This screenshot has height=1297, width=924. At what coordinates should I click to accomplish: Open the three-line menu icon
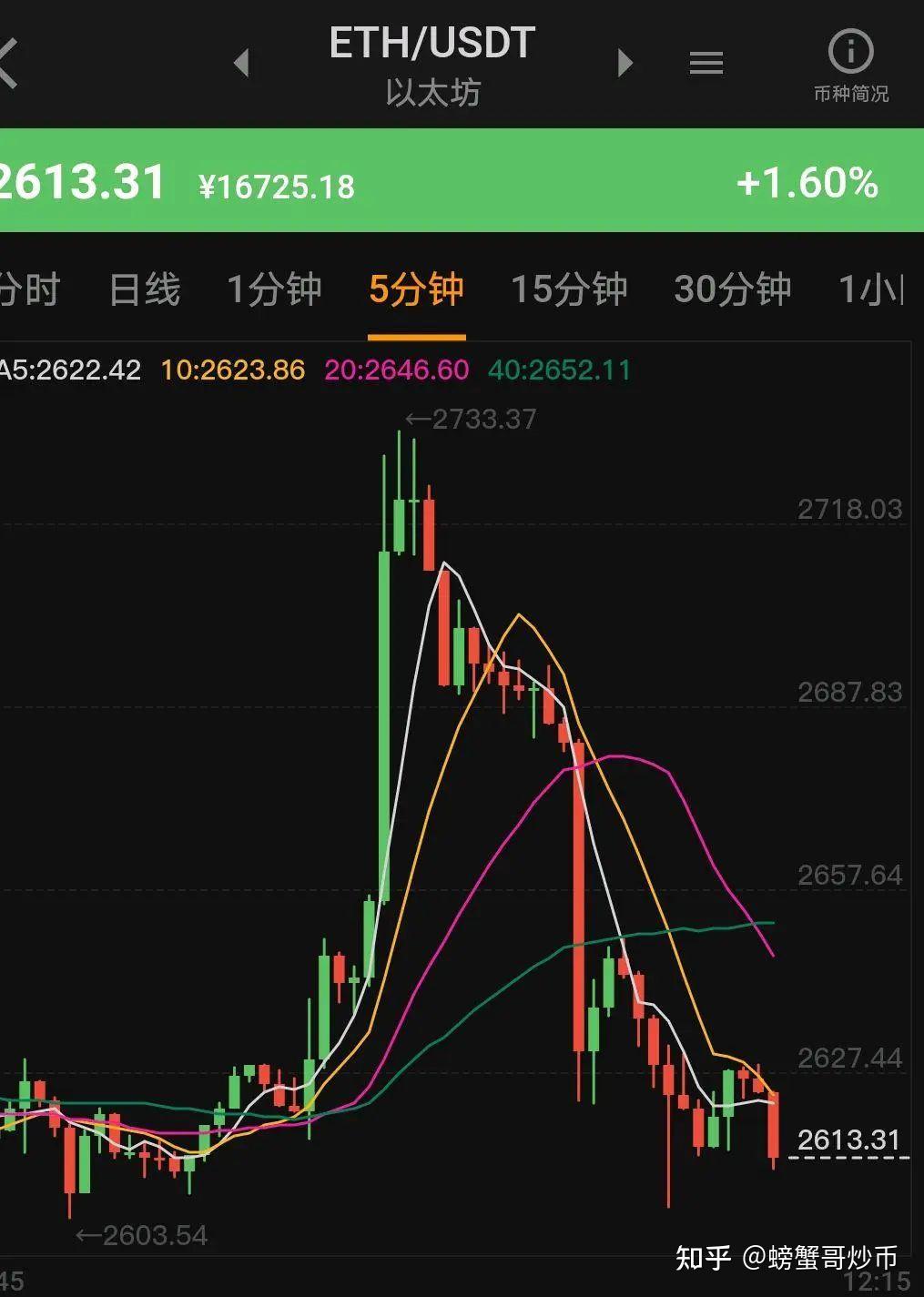706,63
